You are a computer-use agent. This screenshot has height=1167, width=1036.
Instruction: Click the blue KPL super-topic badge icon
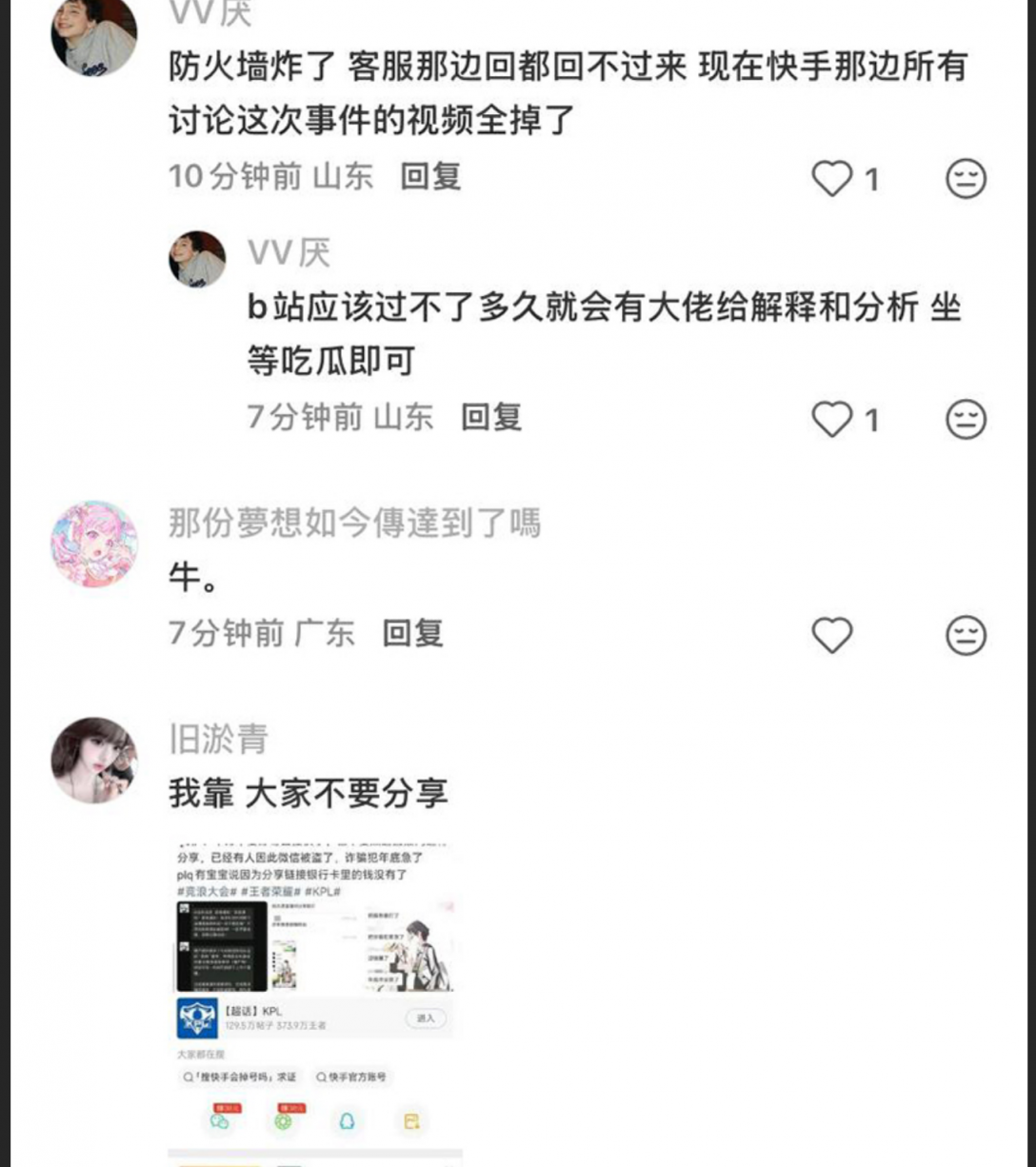(199, 1017)
